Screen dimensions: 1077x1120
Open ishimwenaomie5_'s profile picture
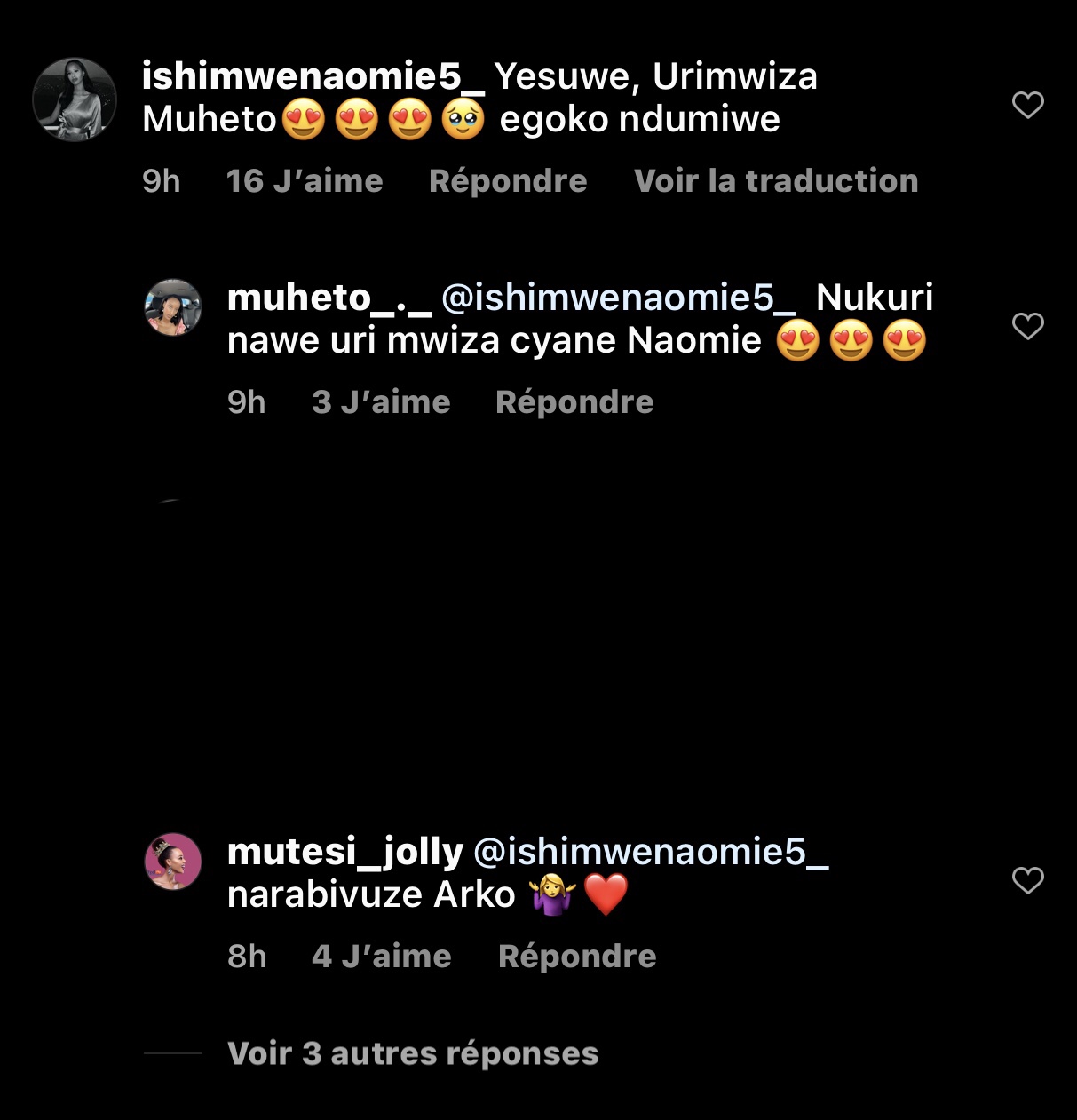[x=75, y=99]
